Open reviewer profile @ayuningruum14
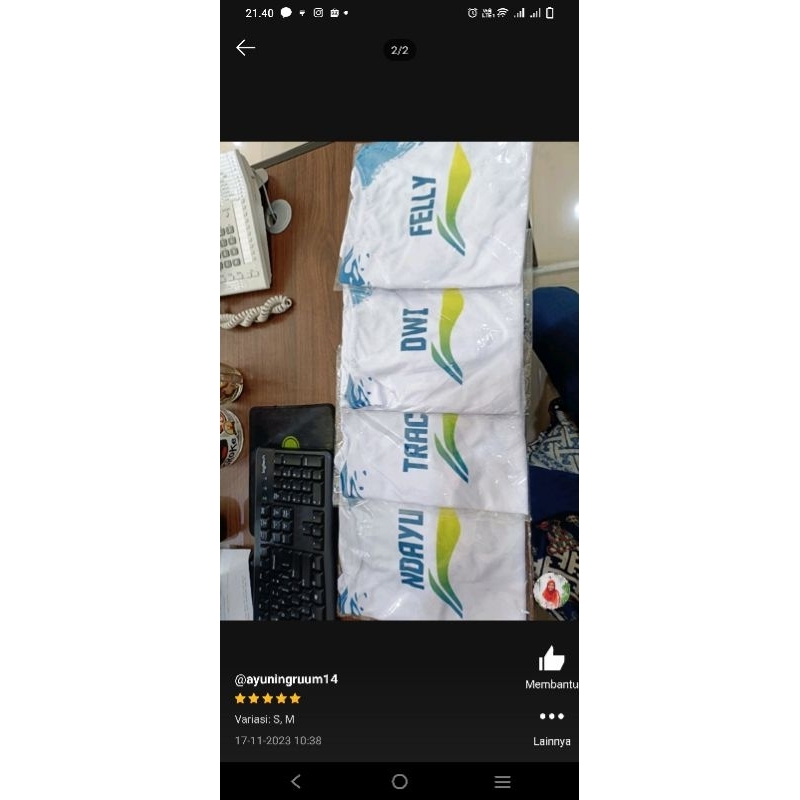This screenshot has width=800, height=800. point(286,679)
